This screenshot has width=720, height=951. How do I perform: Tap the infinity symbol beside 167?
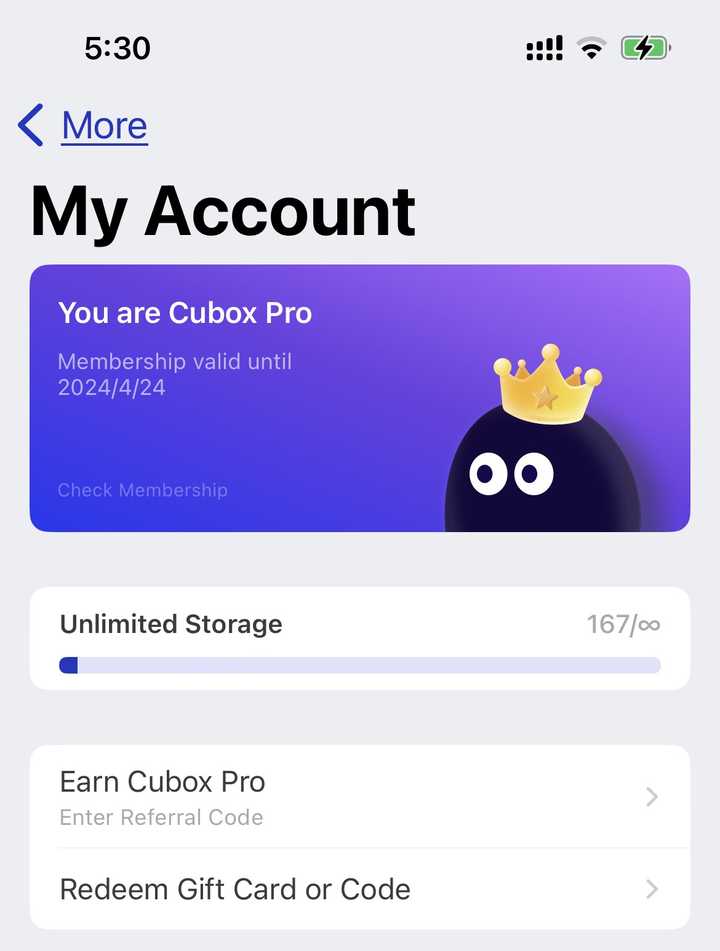tap(650, 624)
